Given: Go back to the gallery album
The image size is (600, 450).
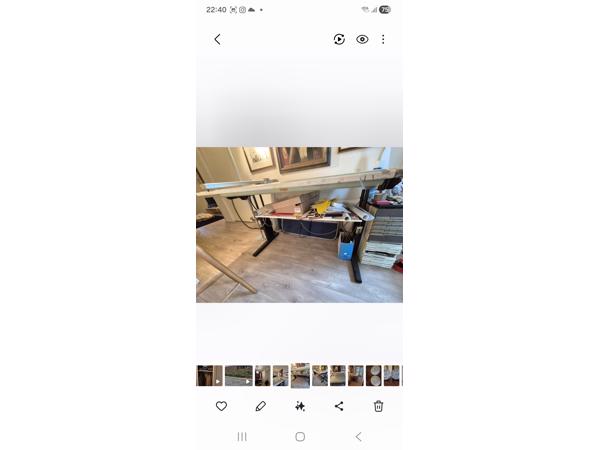Looking at the screenshot, I should click(217, 39).
